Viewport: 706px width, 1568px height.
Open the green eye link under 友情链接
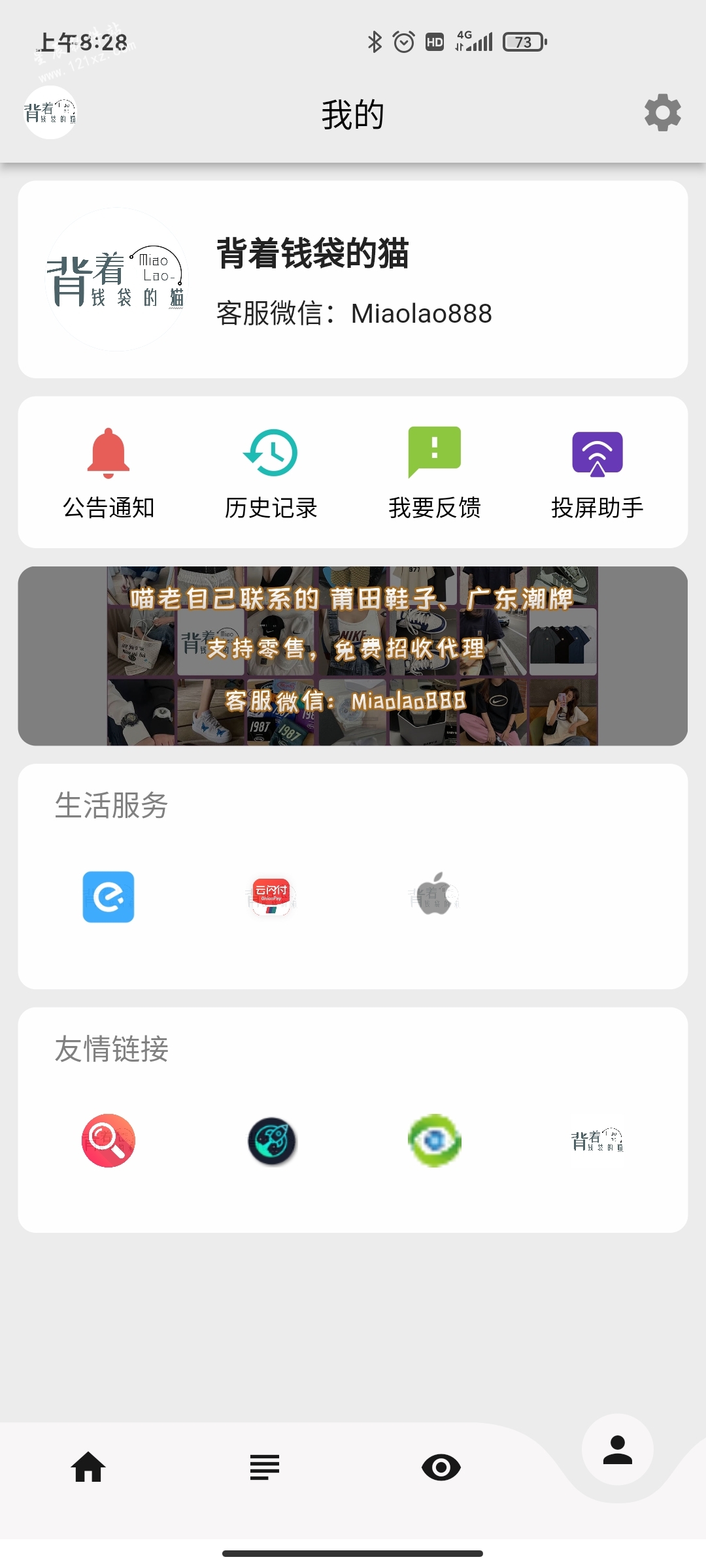(x=435, y=1141)
